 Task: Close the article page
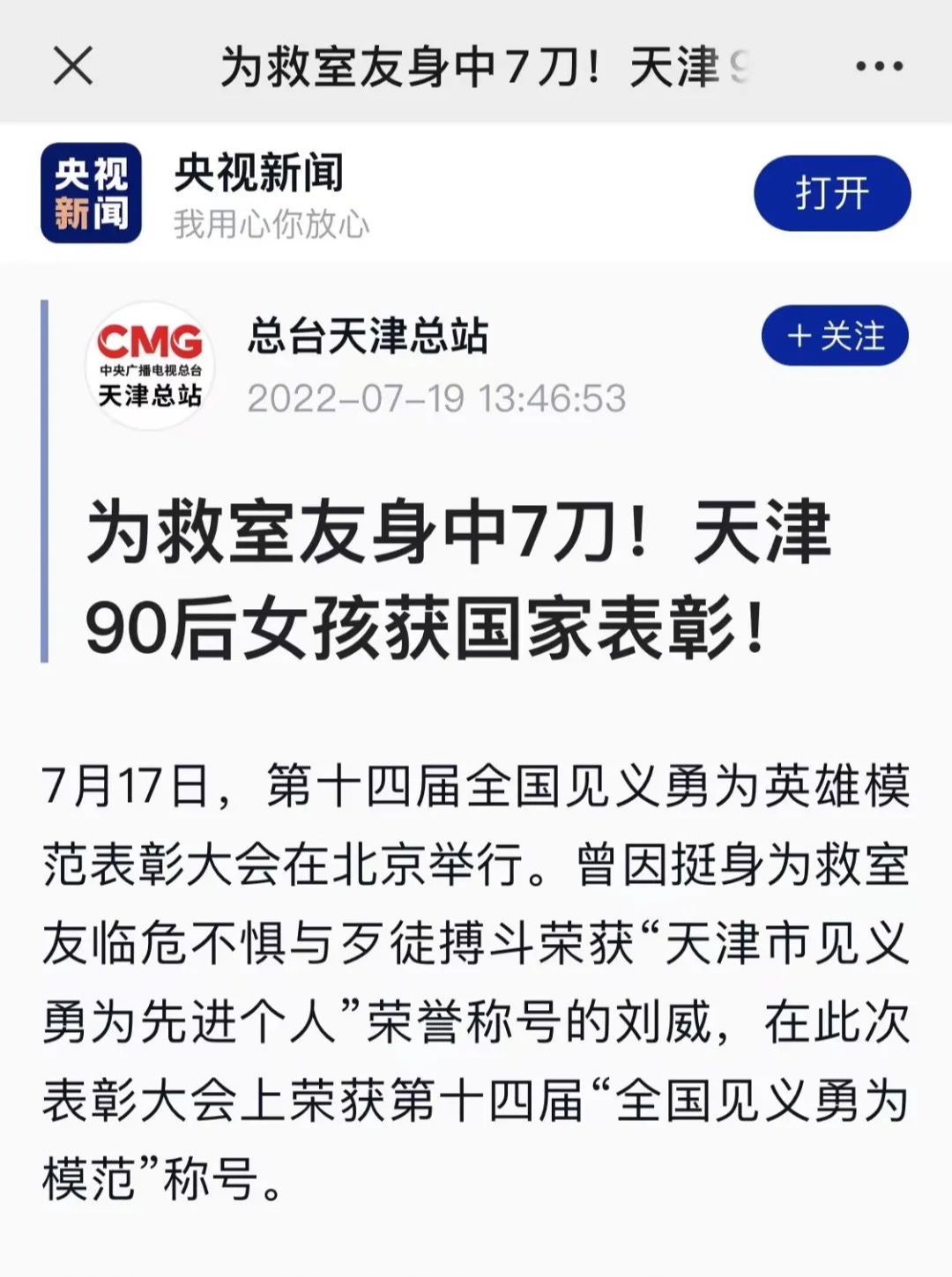coord(72,66)
